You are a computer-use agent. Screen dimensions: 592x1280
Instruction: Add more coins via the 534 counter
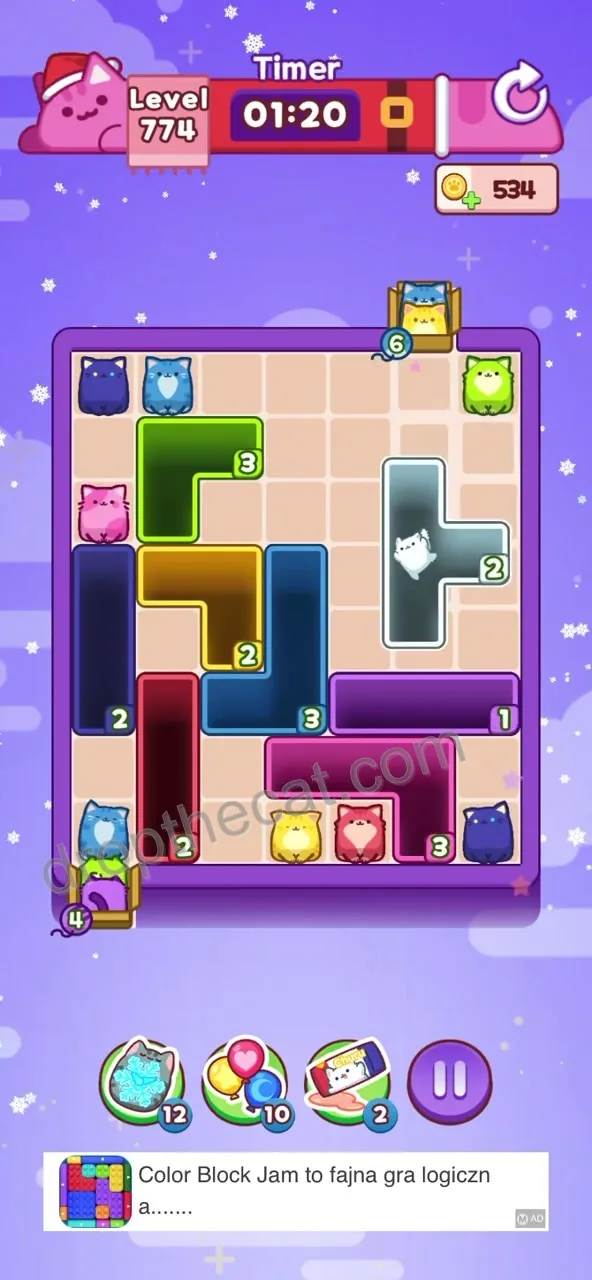[x=496, y=189]
